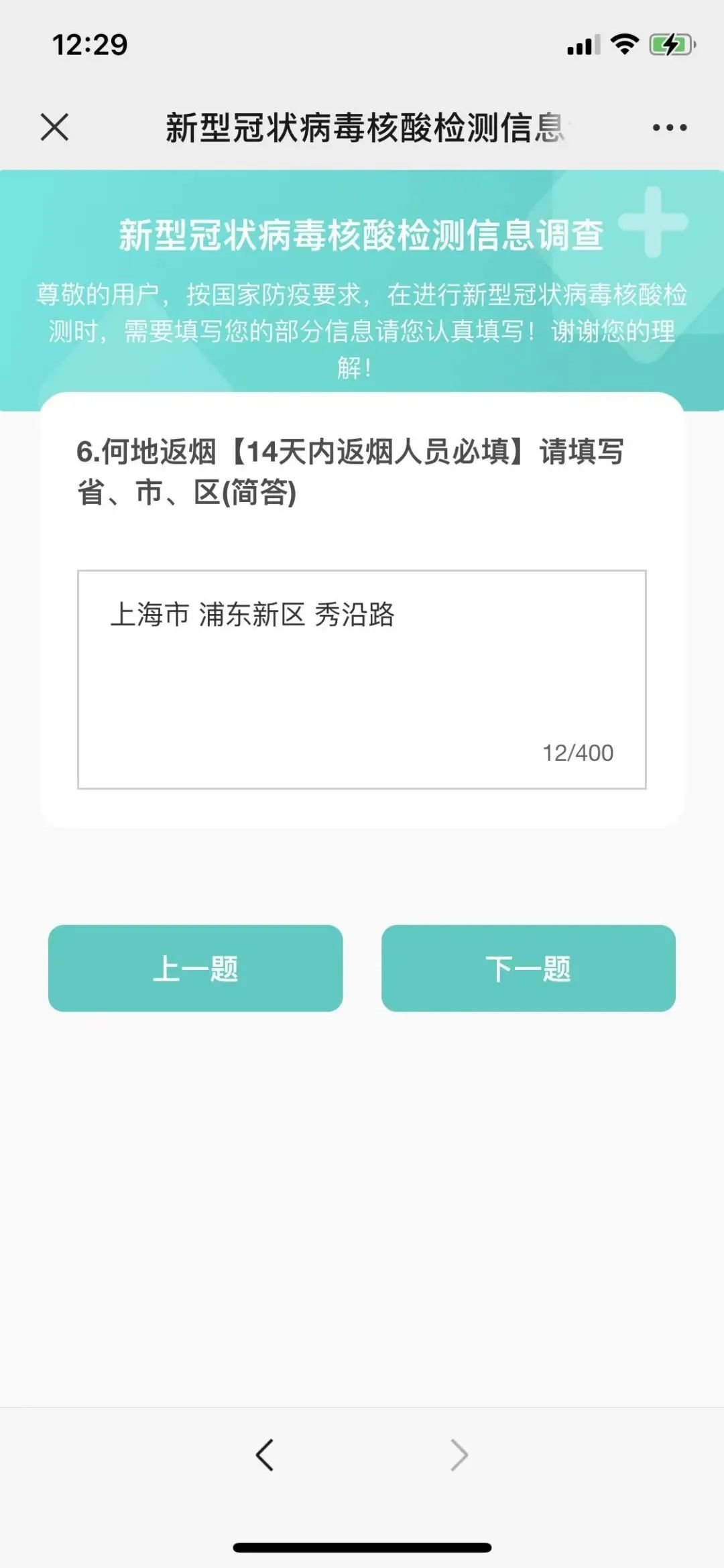Image resolution: width=724 pixels, height=1568 pixels.
Task: Continue to next question with 下一题
Action: (x=528, y=968)
